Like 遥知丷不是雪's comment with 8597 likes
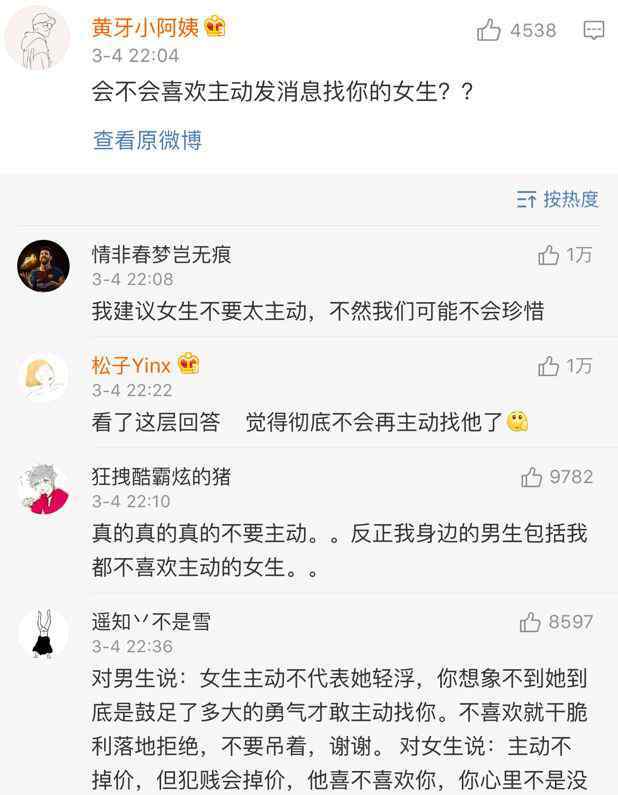The width and height of the screenshot is (618, 795). (530, 623)
